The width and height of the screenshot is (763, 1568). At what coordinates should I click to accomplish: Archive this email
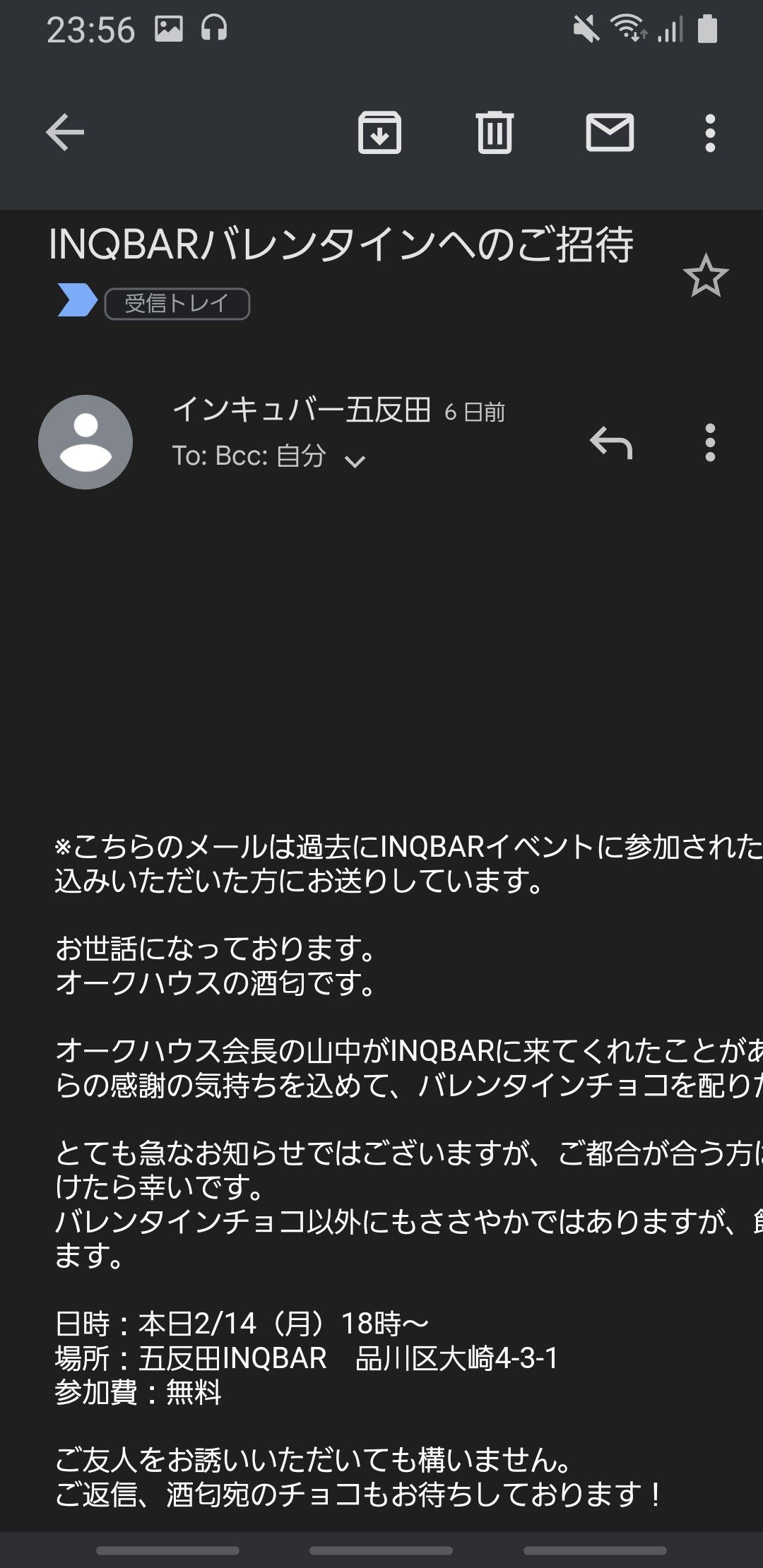point(379,132)
